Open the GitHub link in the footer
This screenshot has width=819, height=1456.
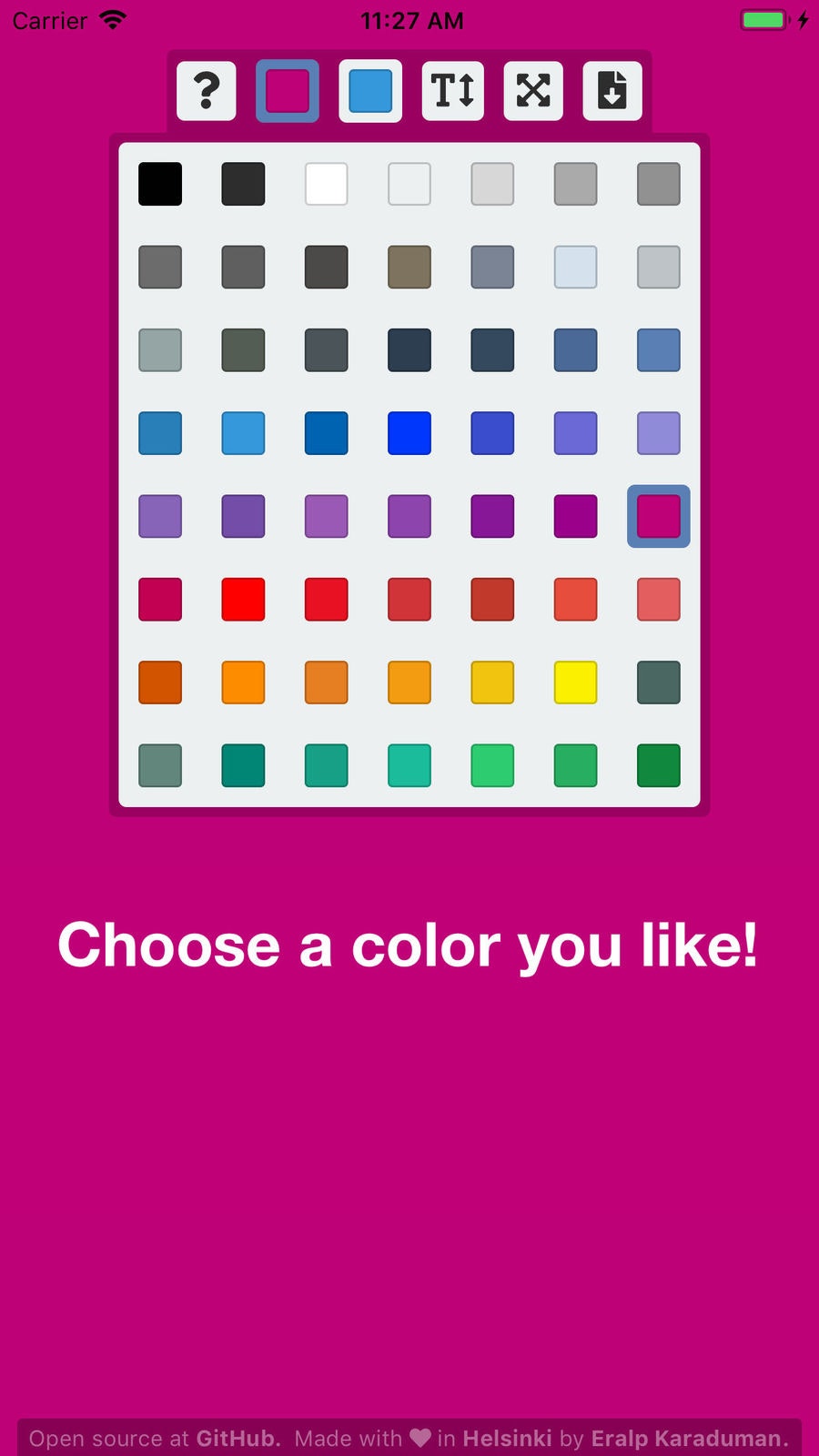[238, 1438]
